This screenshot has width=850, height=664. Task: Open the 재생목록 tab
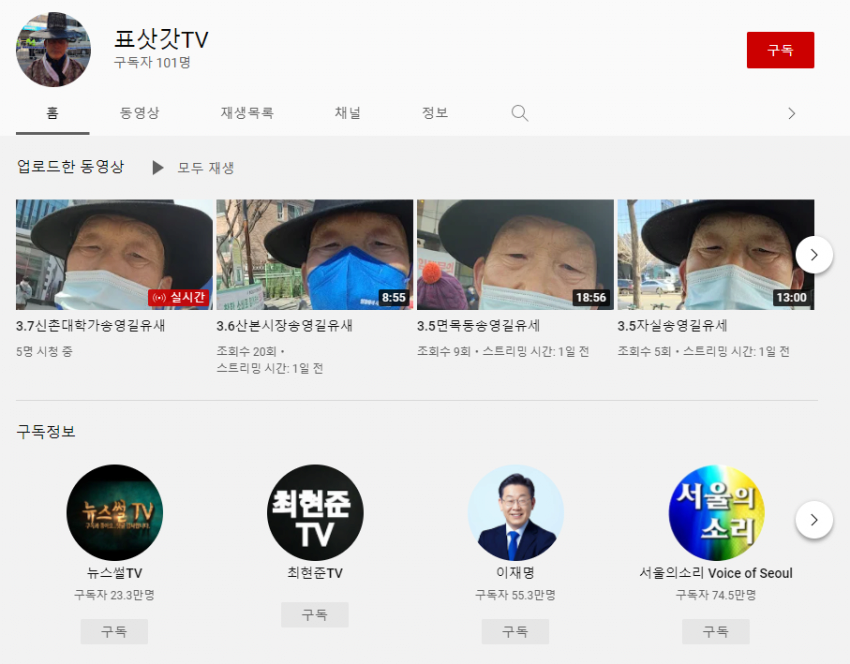[247, 113]
